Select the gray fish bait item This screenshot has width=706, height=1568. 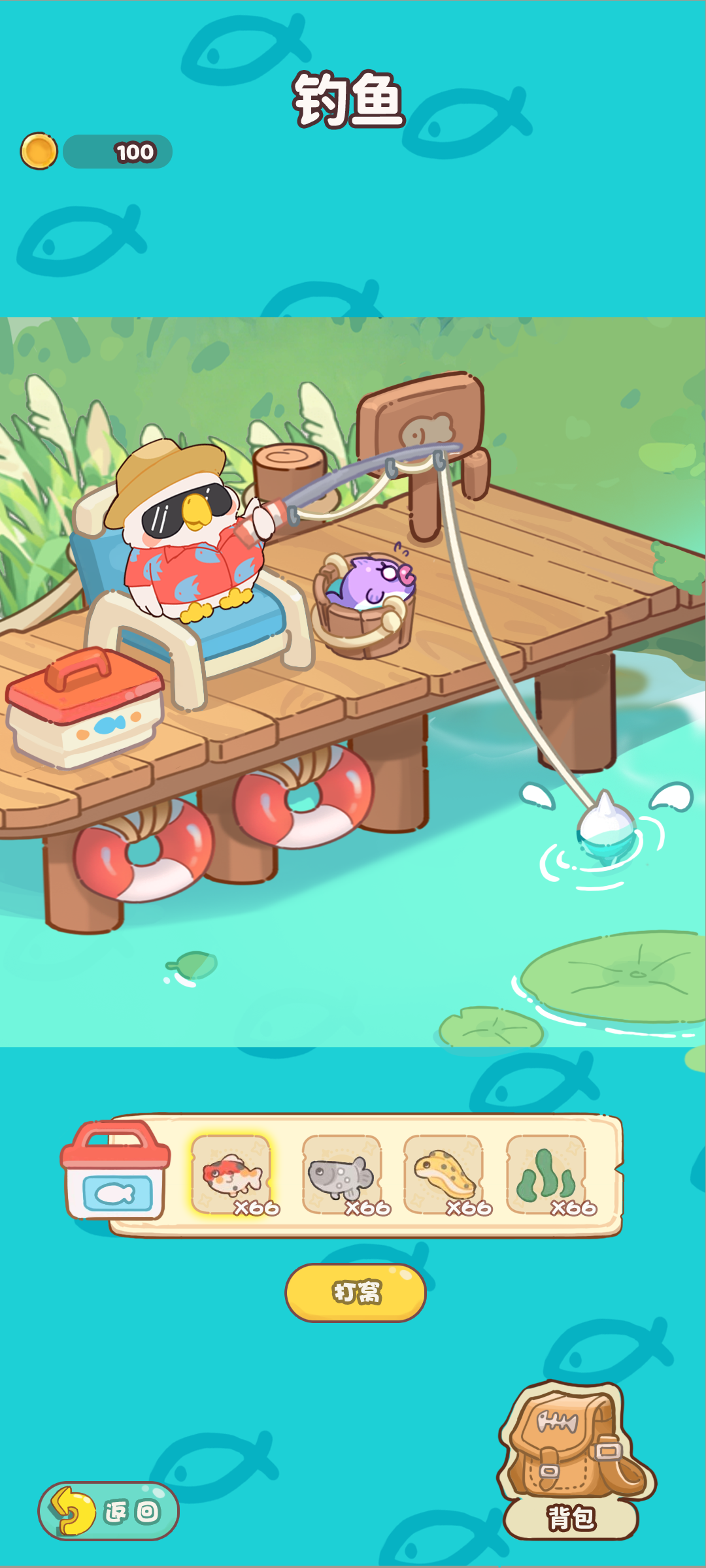coord(341,1175)
